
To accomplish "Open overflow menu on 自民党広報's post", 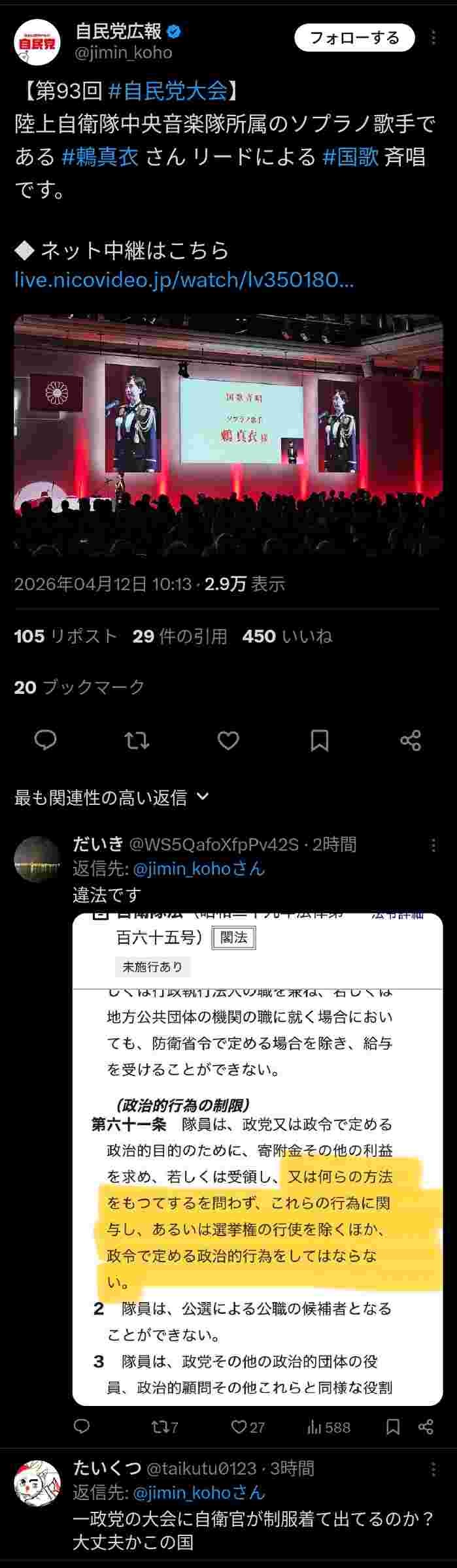I will (x=433, y=38).
